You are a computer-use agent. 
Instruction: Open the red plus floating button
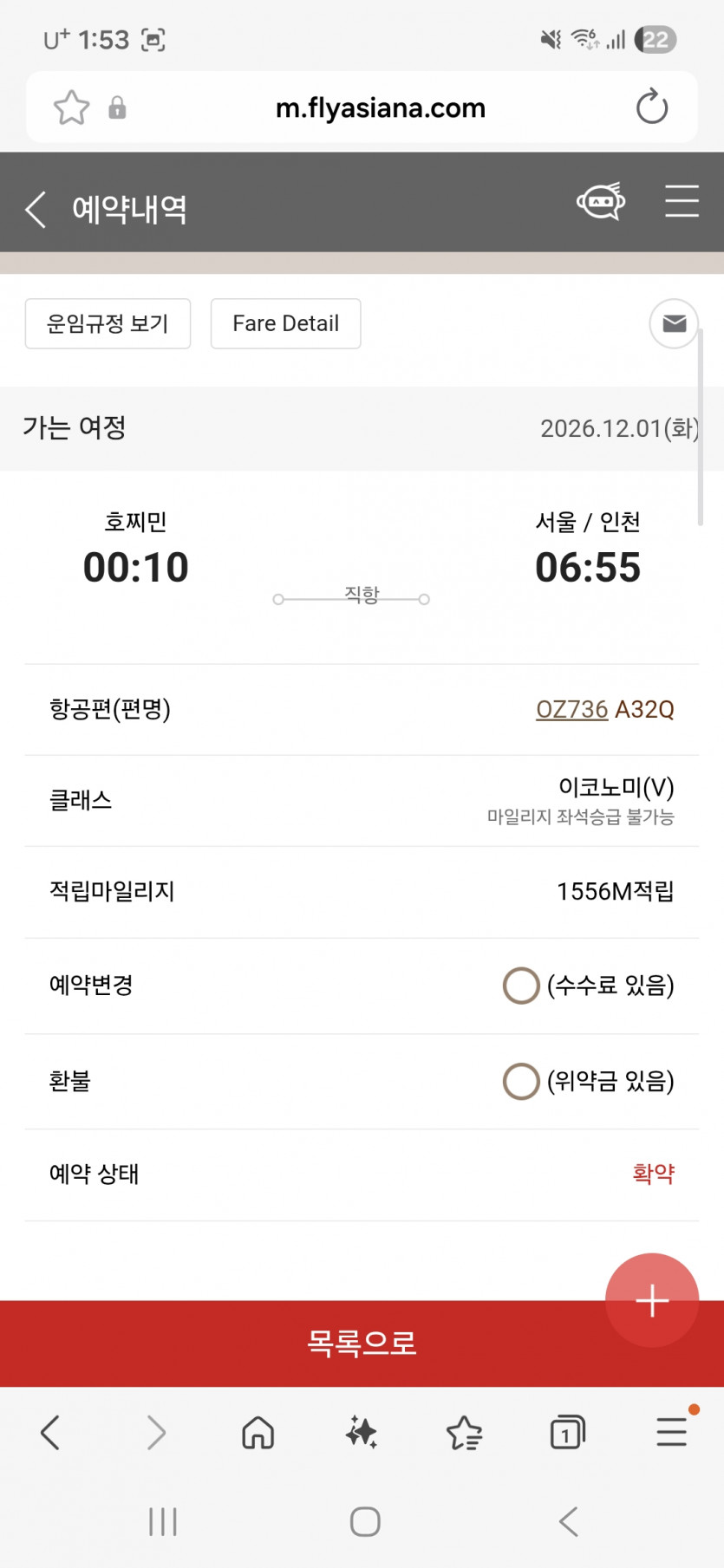[652, 1300]
